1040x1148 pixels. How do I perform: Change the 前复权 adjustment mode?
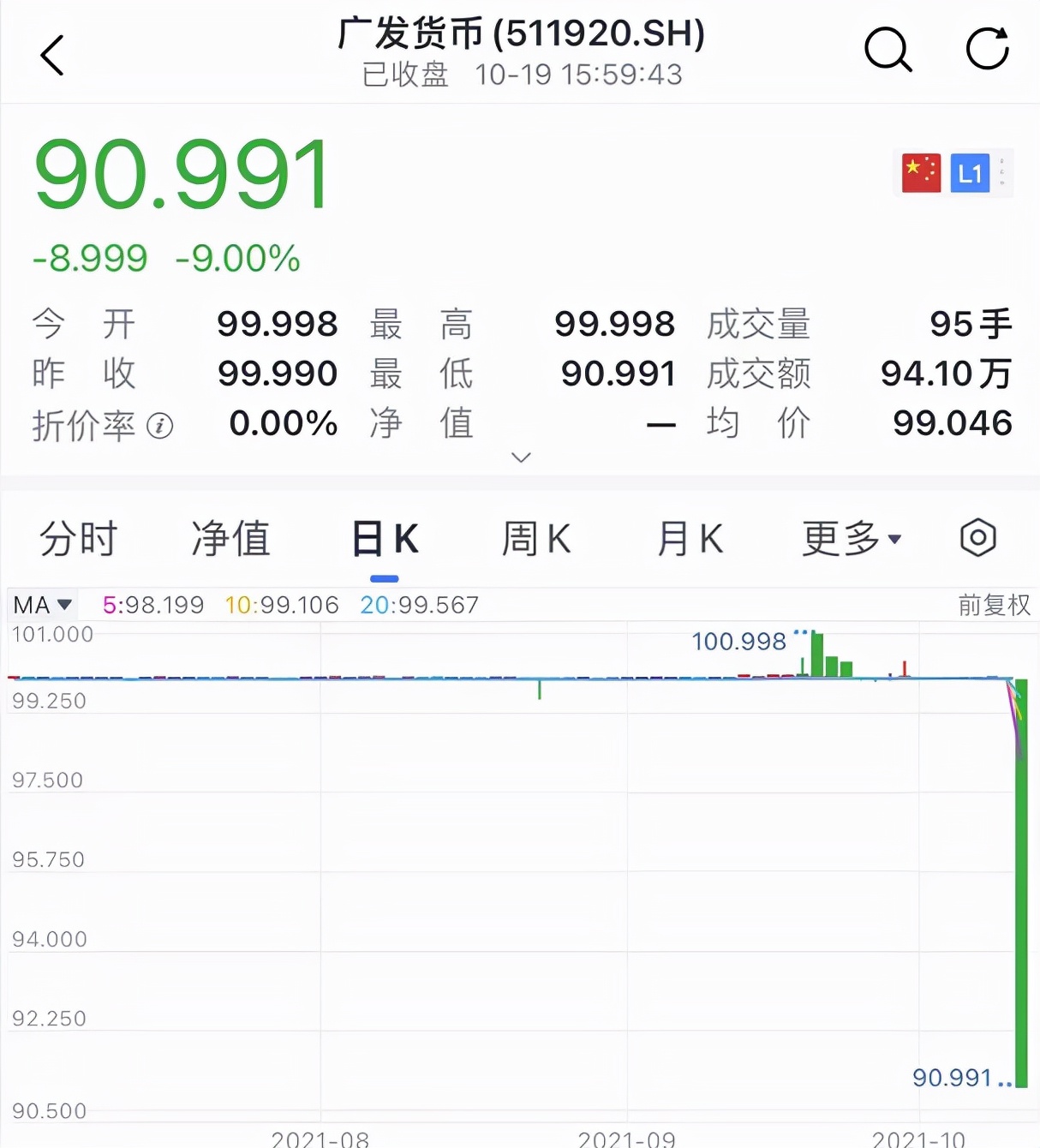tap(994, 605)
